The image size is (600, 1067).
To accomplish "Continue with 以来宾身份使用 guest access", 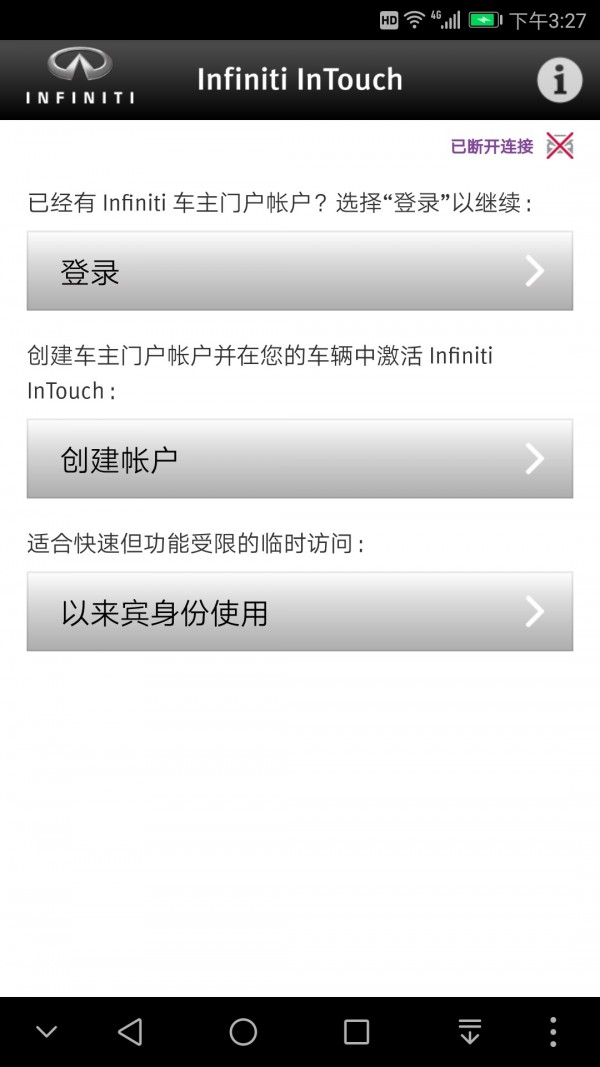I will (300, 612).
